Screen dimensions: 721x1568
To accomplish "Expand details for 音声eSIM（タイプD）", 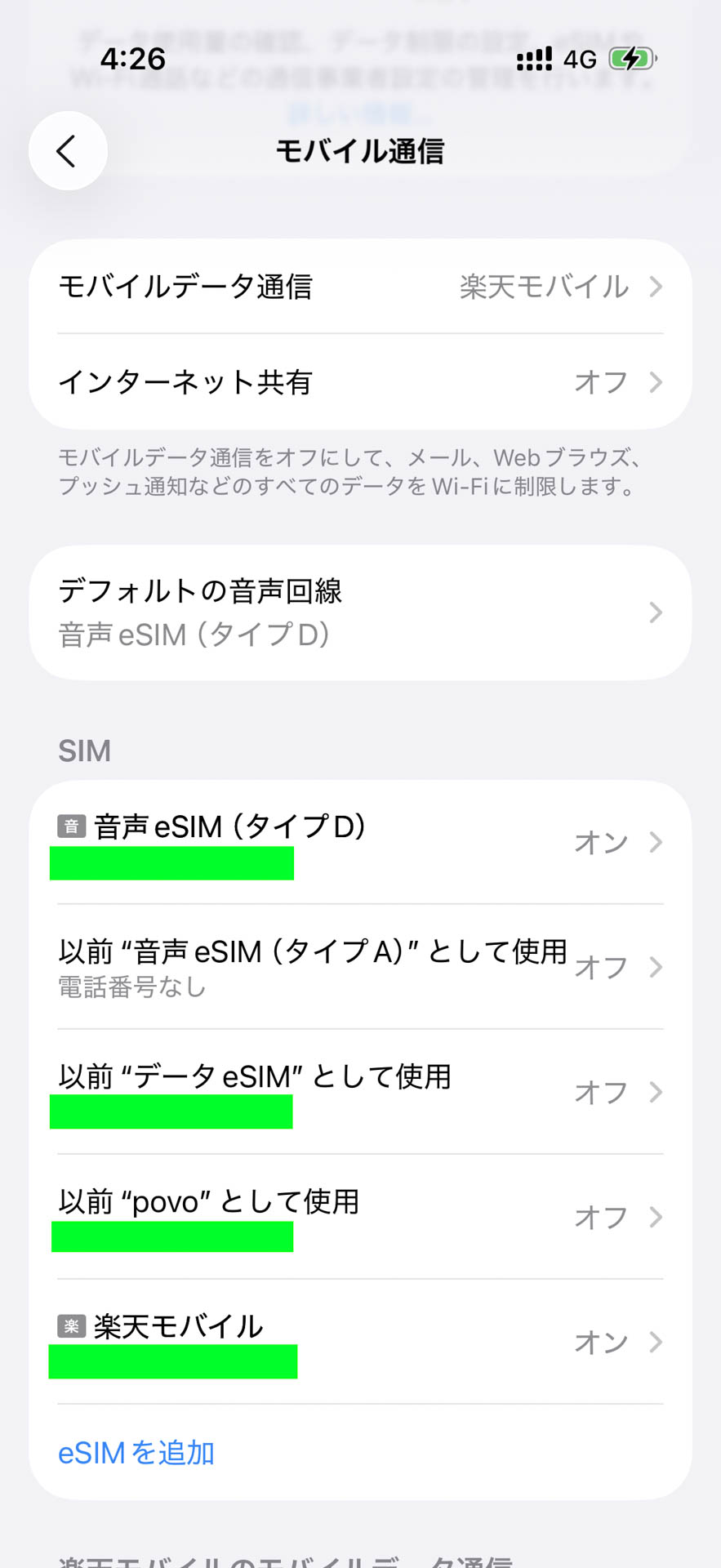I will [x=360, y=843].
